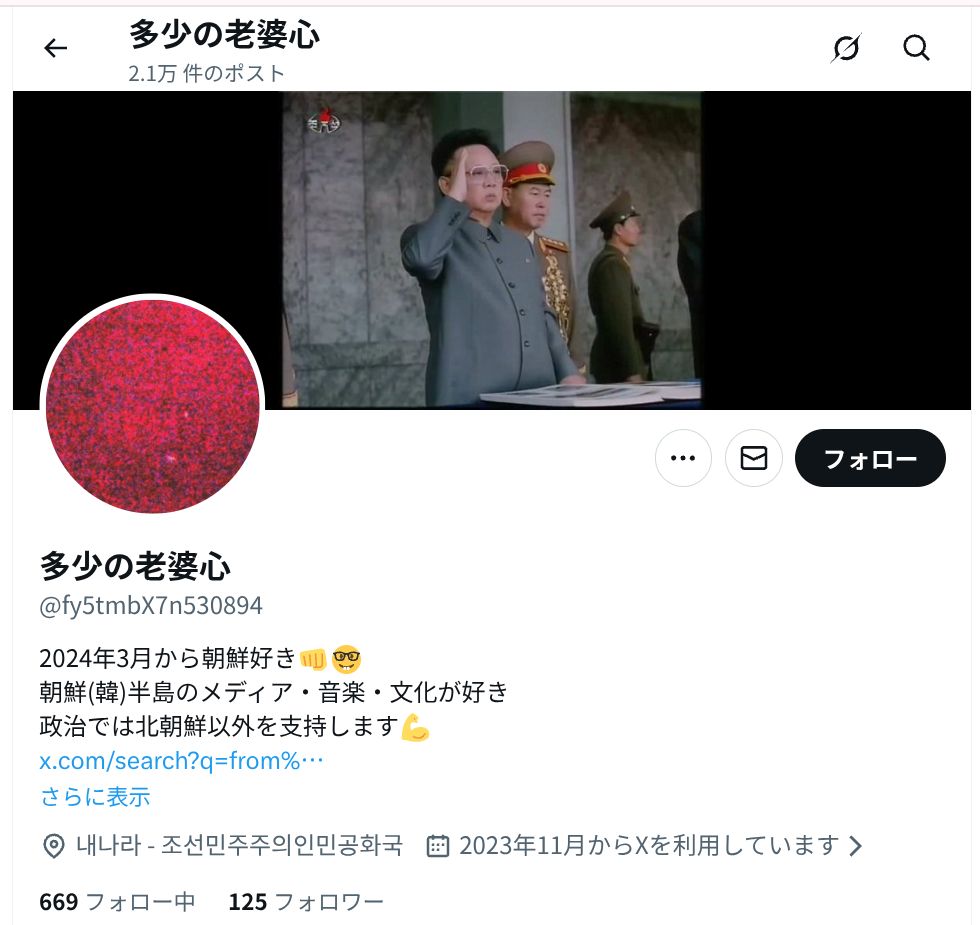Expand bio with さらに表示

[x=95, y=797]
